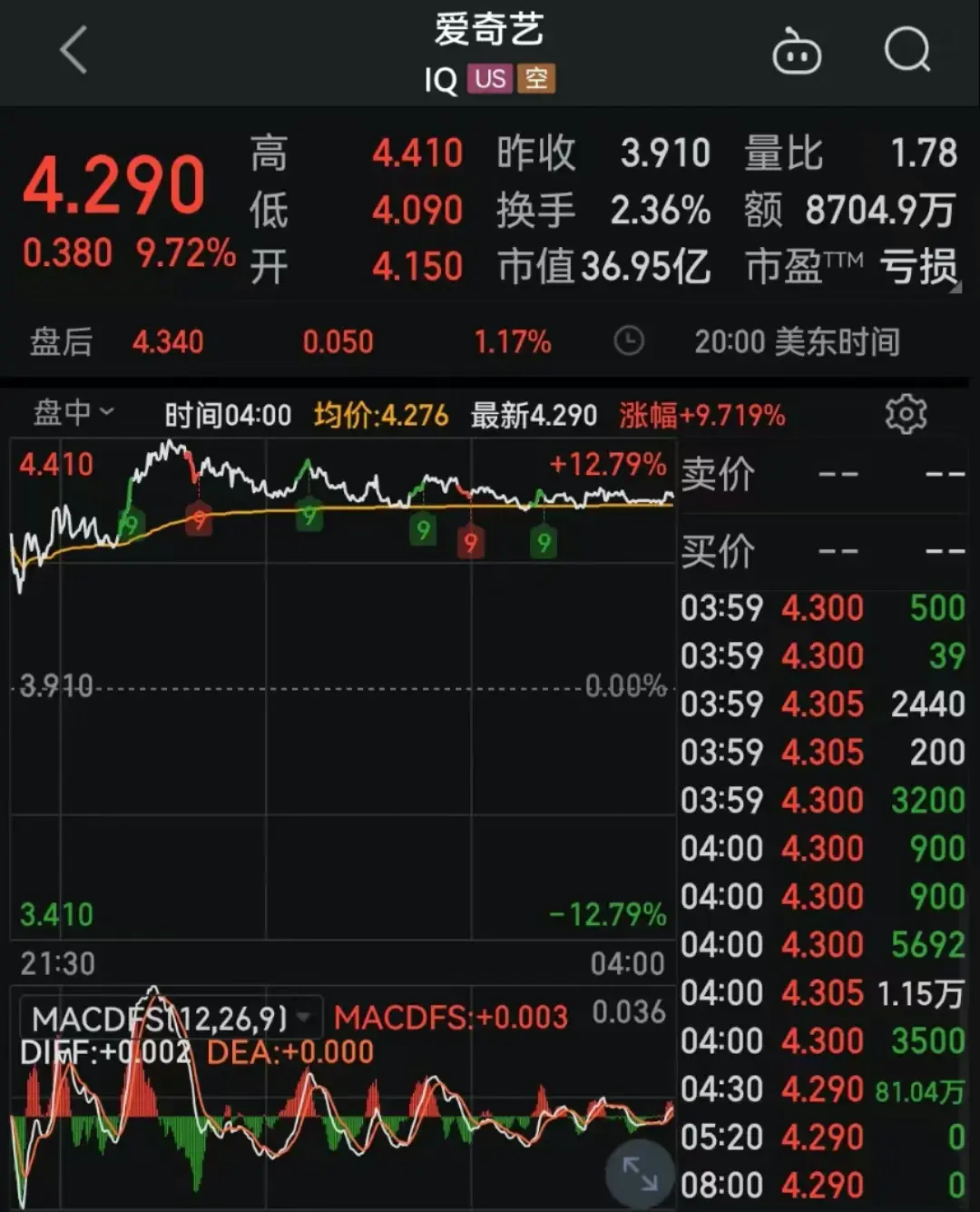Viewport: 980px width, 1212px height.
Task: Open the robot assistant icon
Action: pos(796,52)
